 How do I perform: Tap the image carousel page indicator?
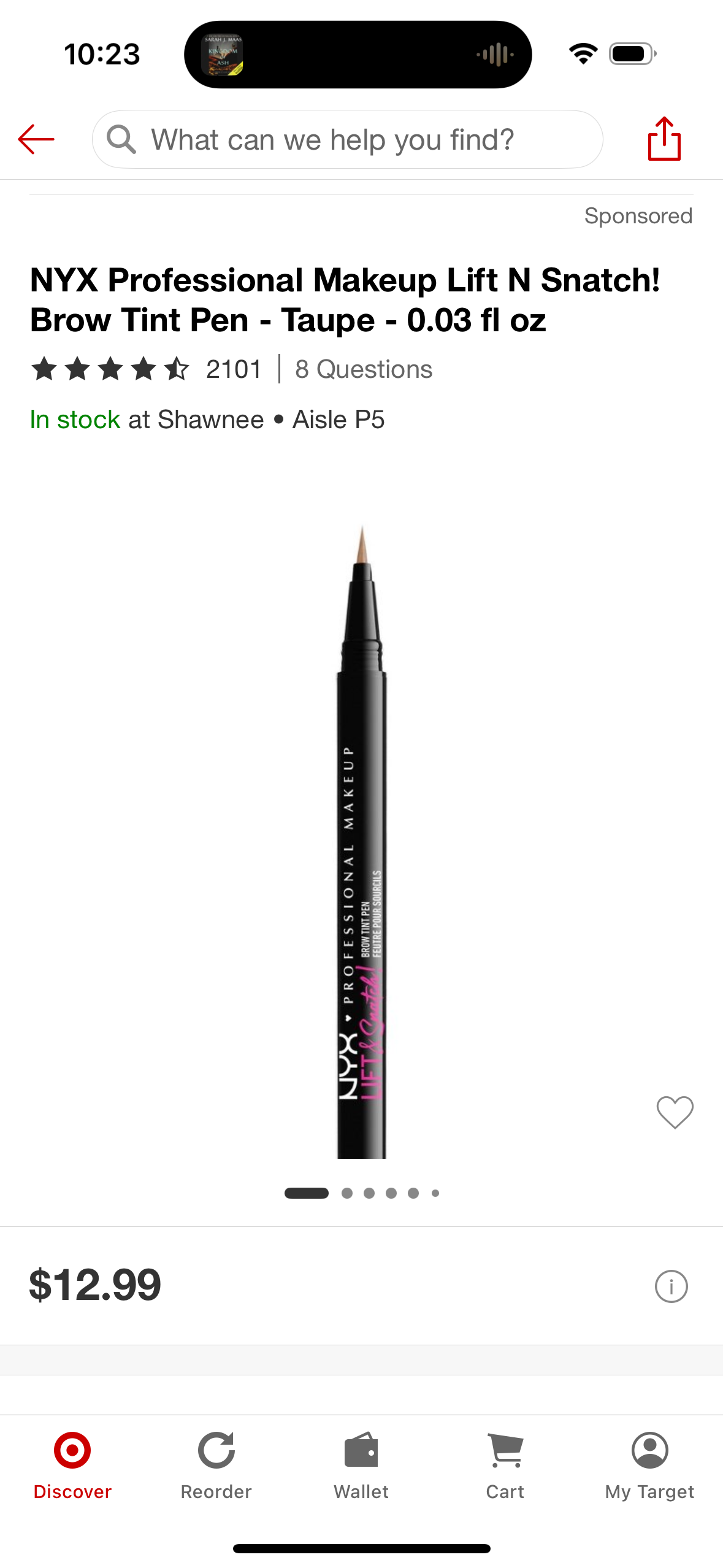pos(362,1193)
